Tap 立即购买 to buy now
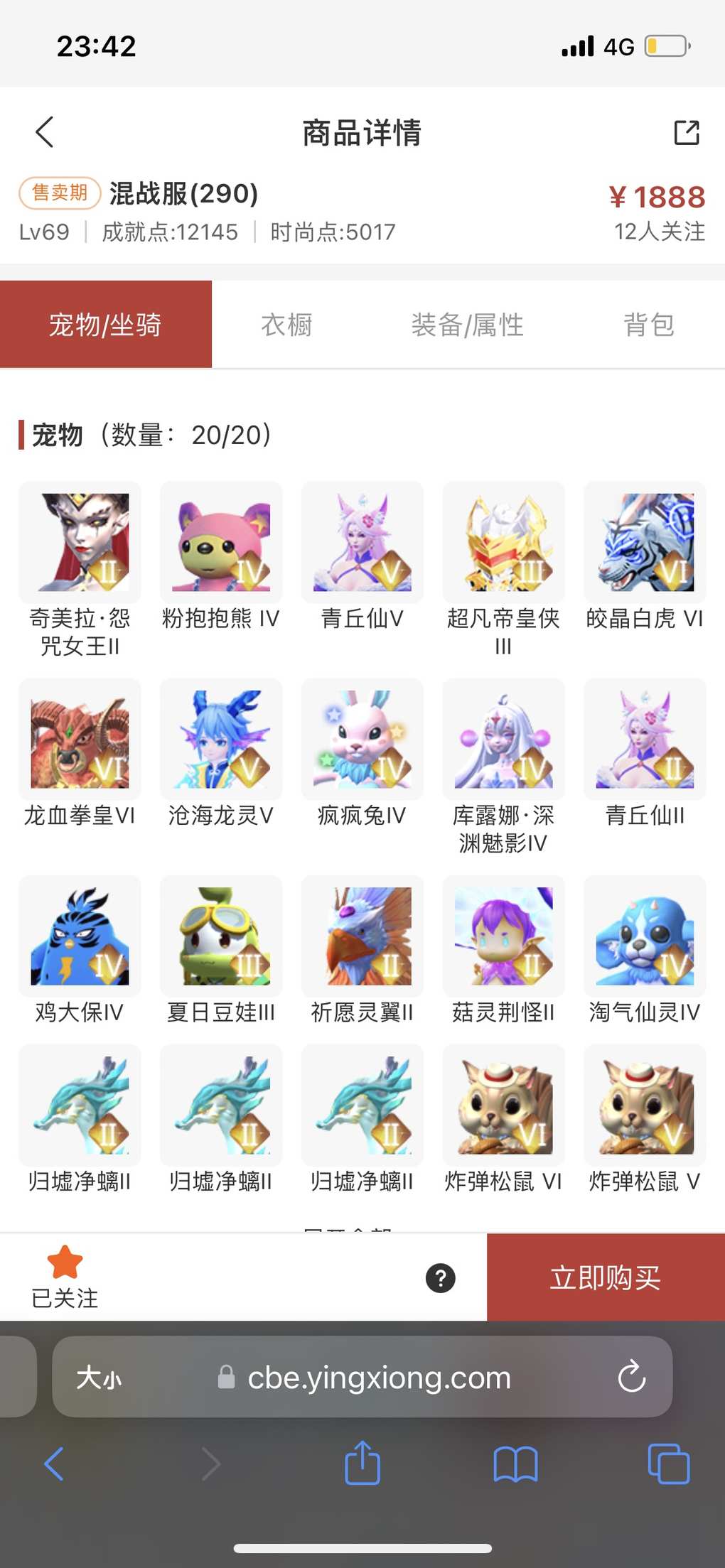Viewport: 725px width, 1568px height. tap(605, 1278)
